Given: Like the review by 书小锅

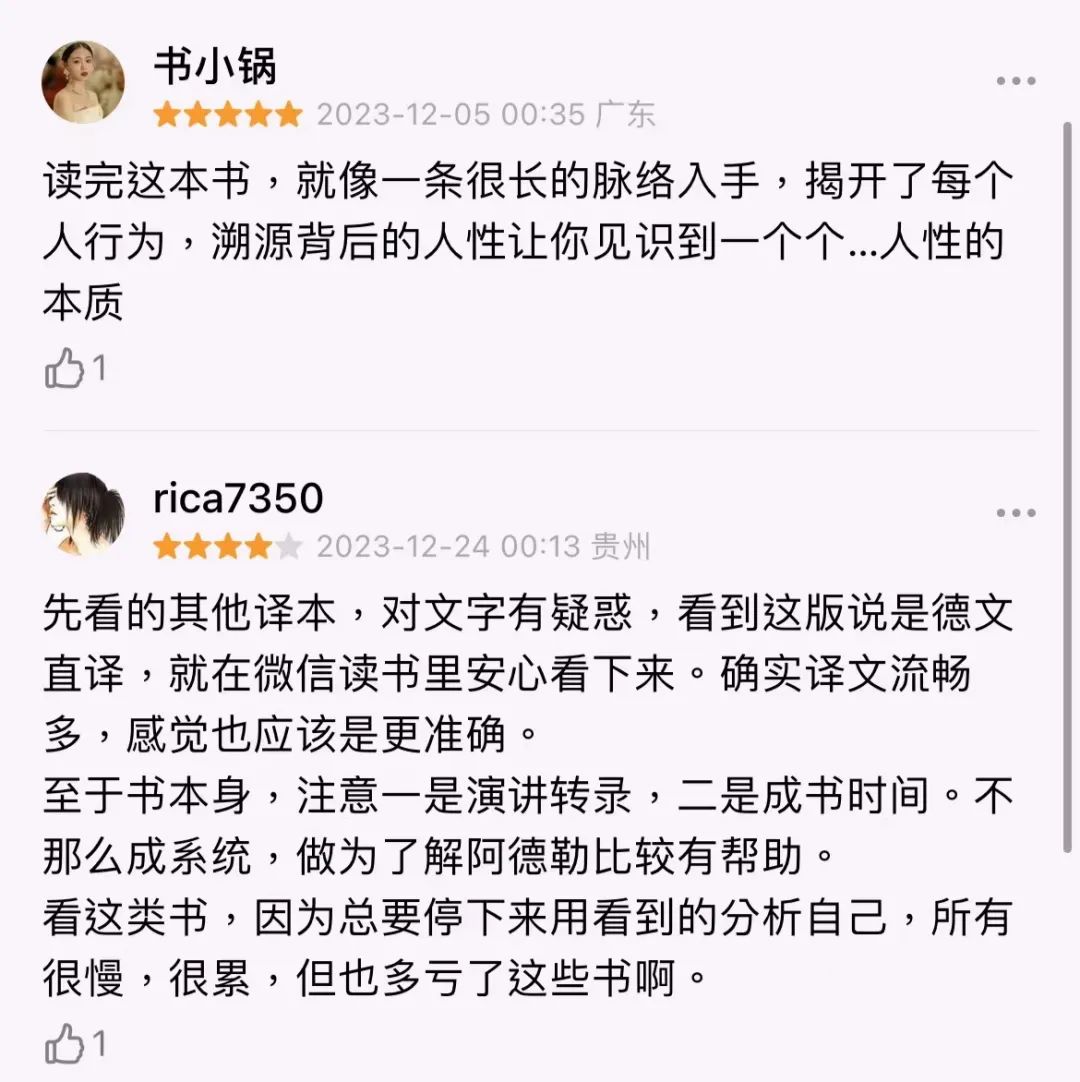Looking at the screenshot, I should click(66, 371).
